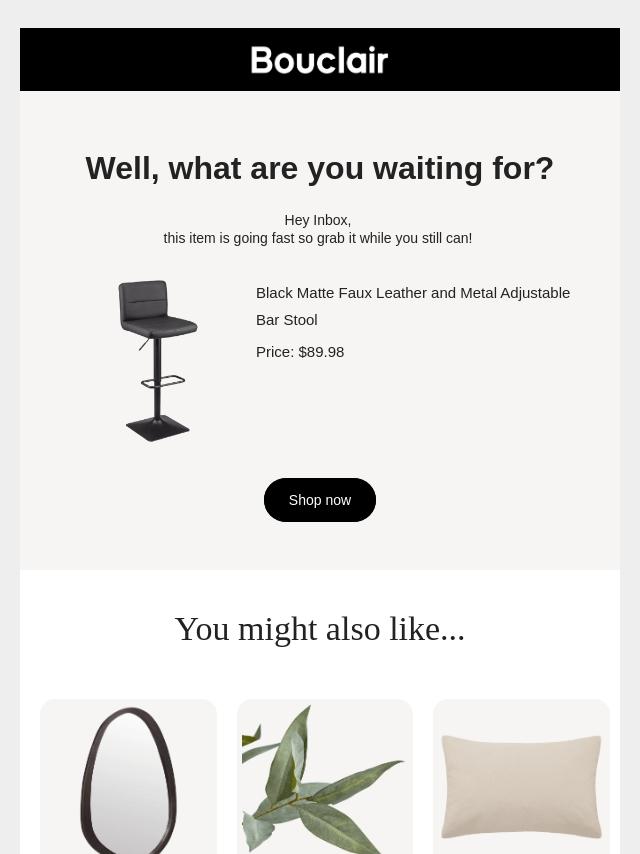
Task: Open the black bar stool product image
Action: (x=158, y=361)
